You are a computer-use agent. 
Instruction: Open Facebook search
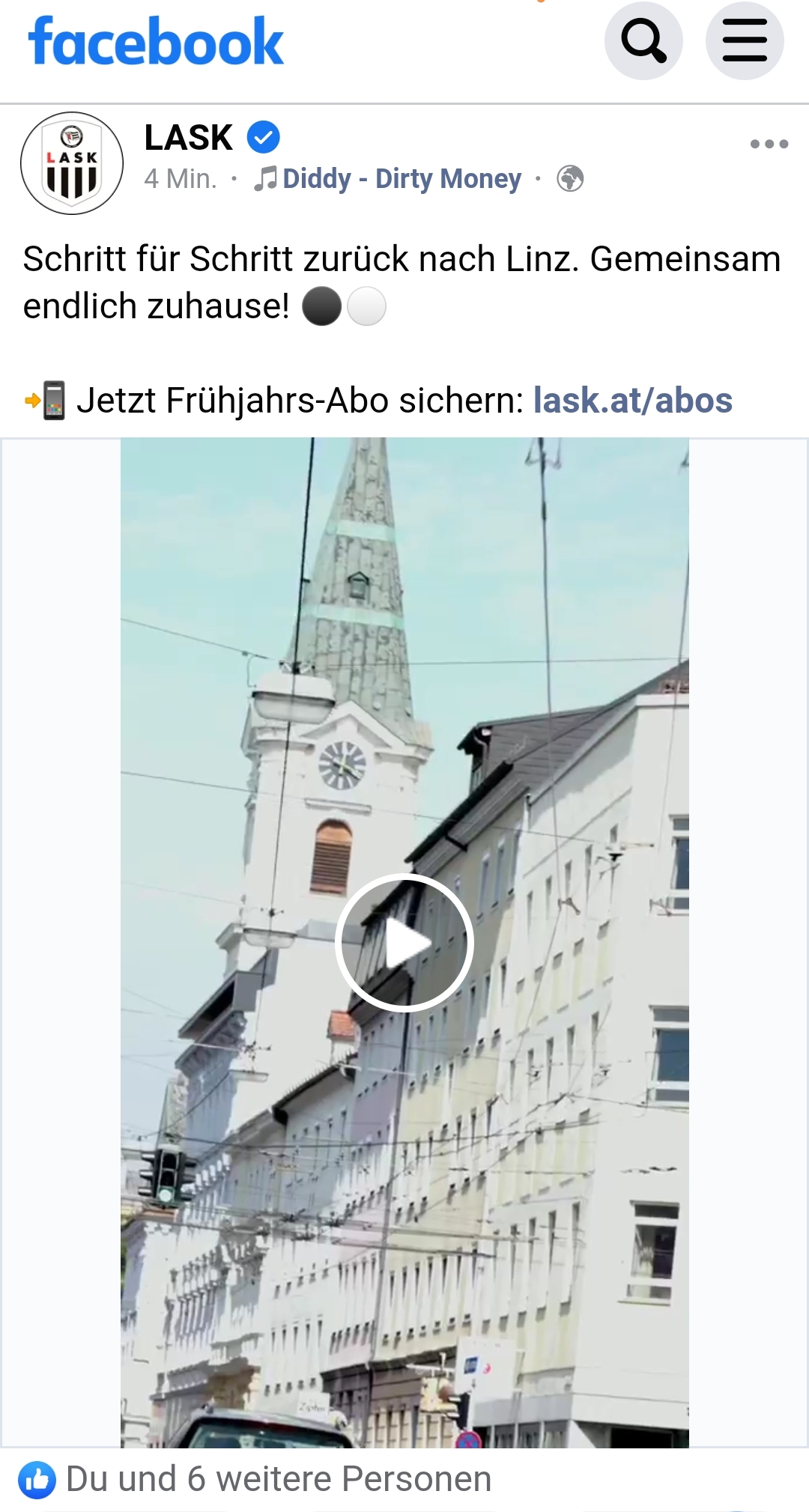643,40
